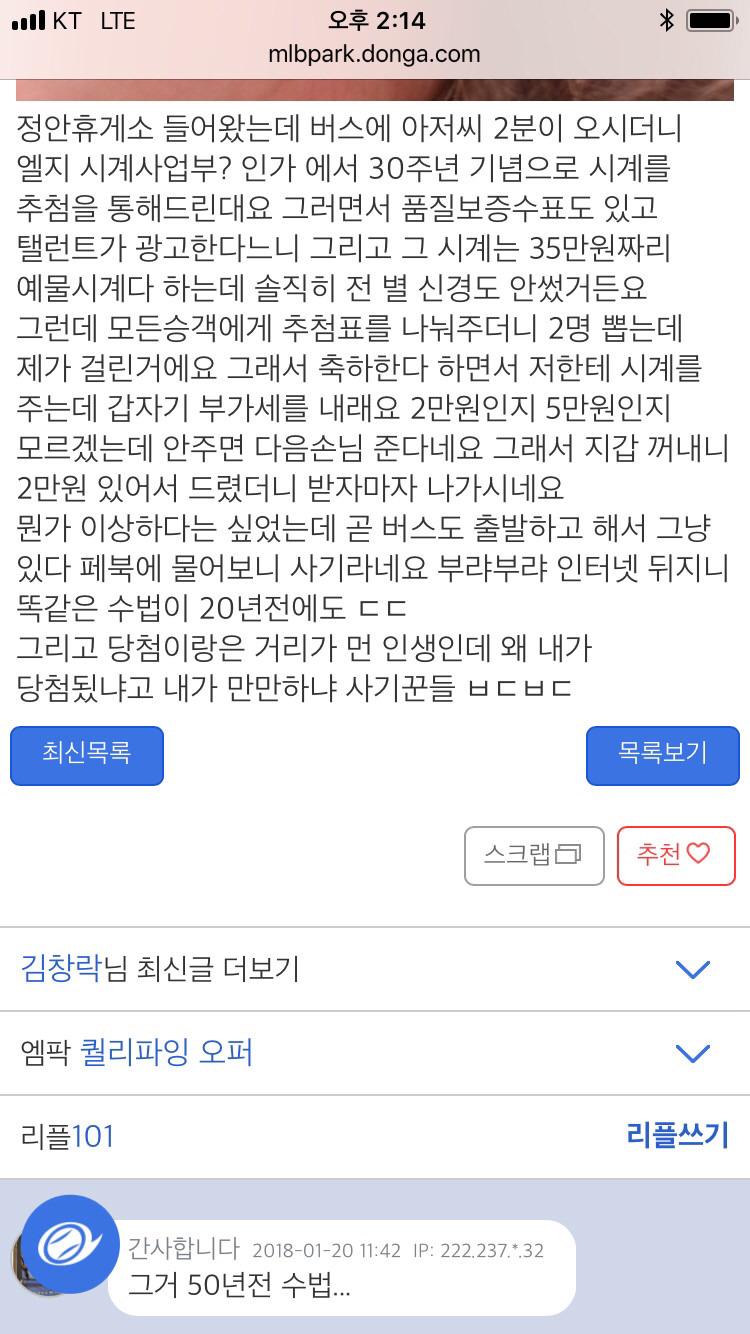Tap the cellular signal bars icon
The image size is (750, 1334).
coord(28,20)
